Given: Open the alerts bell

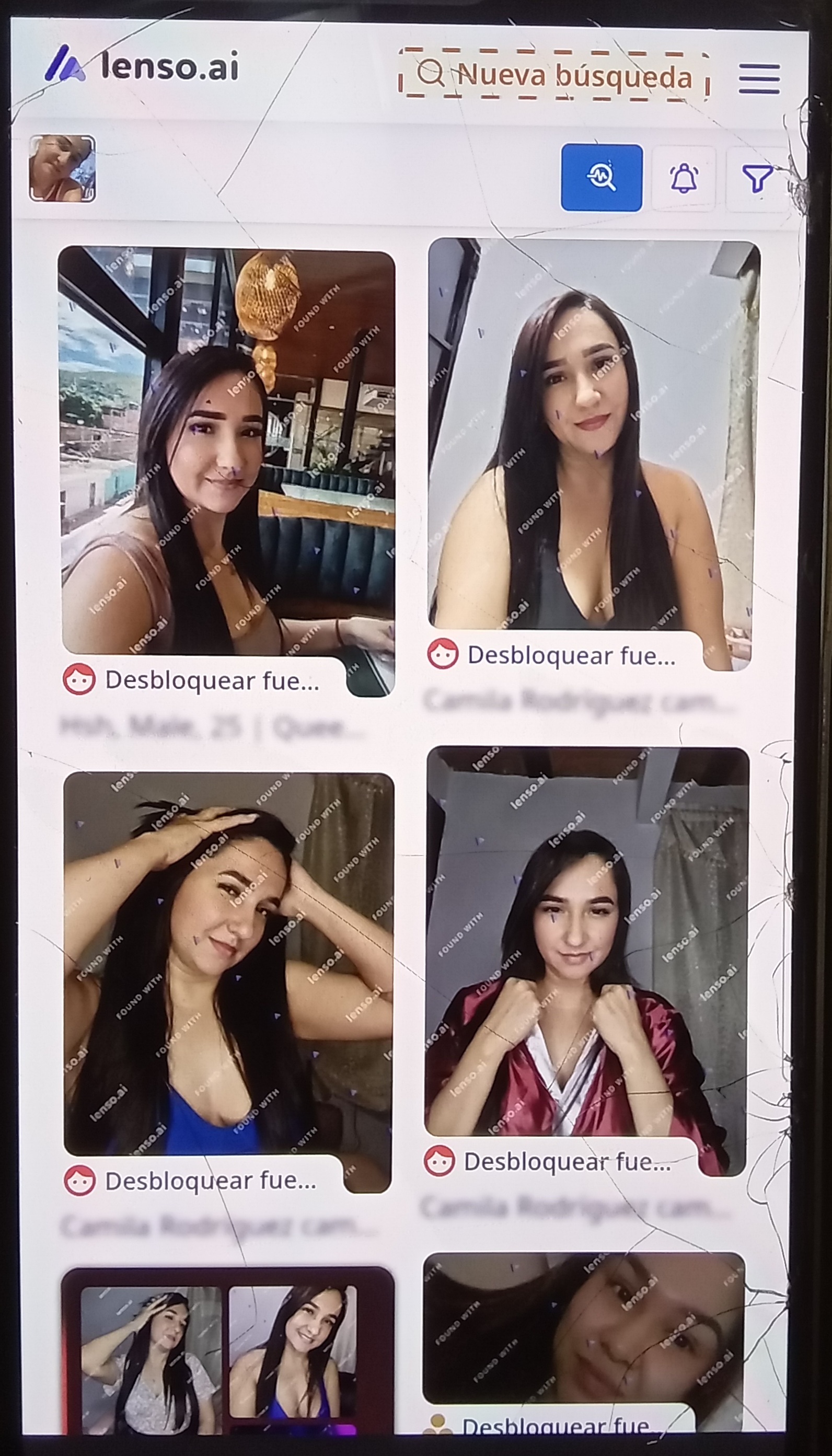Looking at the screenshot, I should [x=684, y=179].
